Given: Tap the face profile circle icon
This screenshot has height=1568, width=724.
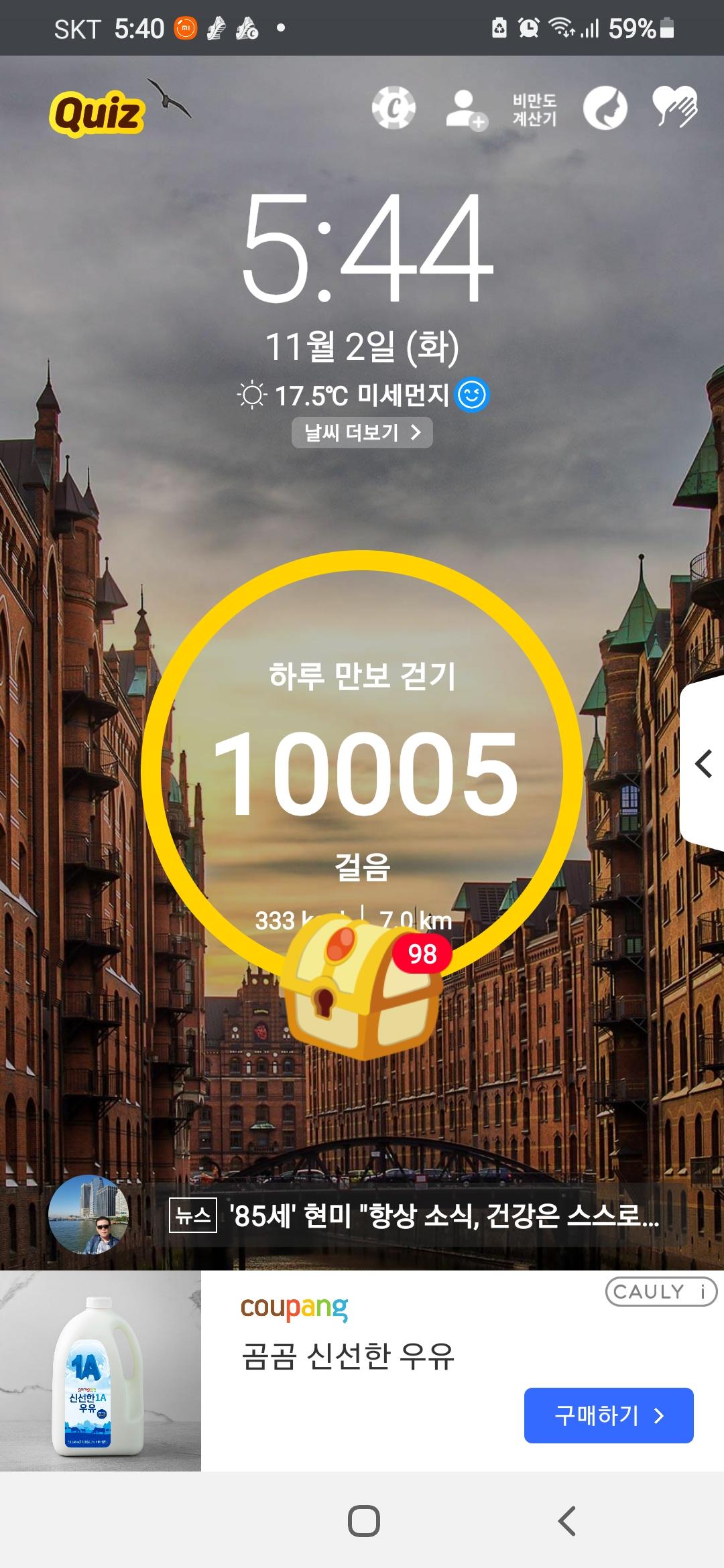Looking at the screenshot, I should (x=605, y=109).
